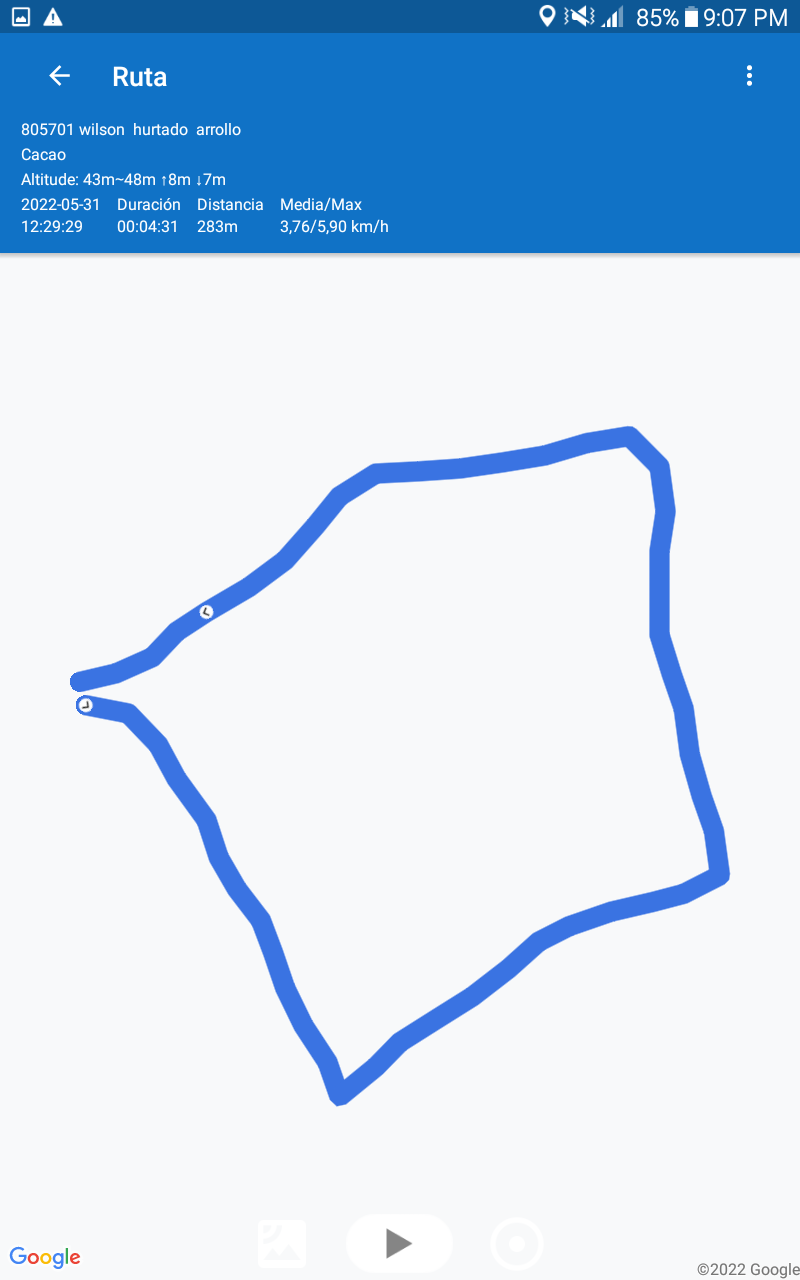
Task: Tap the circular target icon
Action: coord(517,1244)
